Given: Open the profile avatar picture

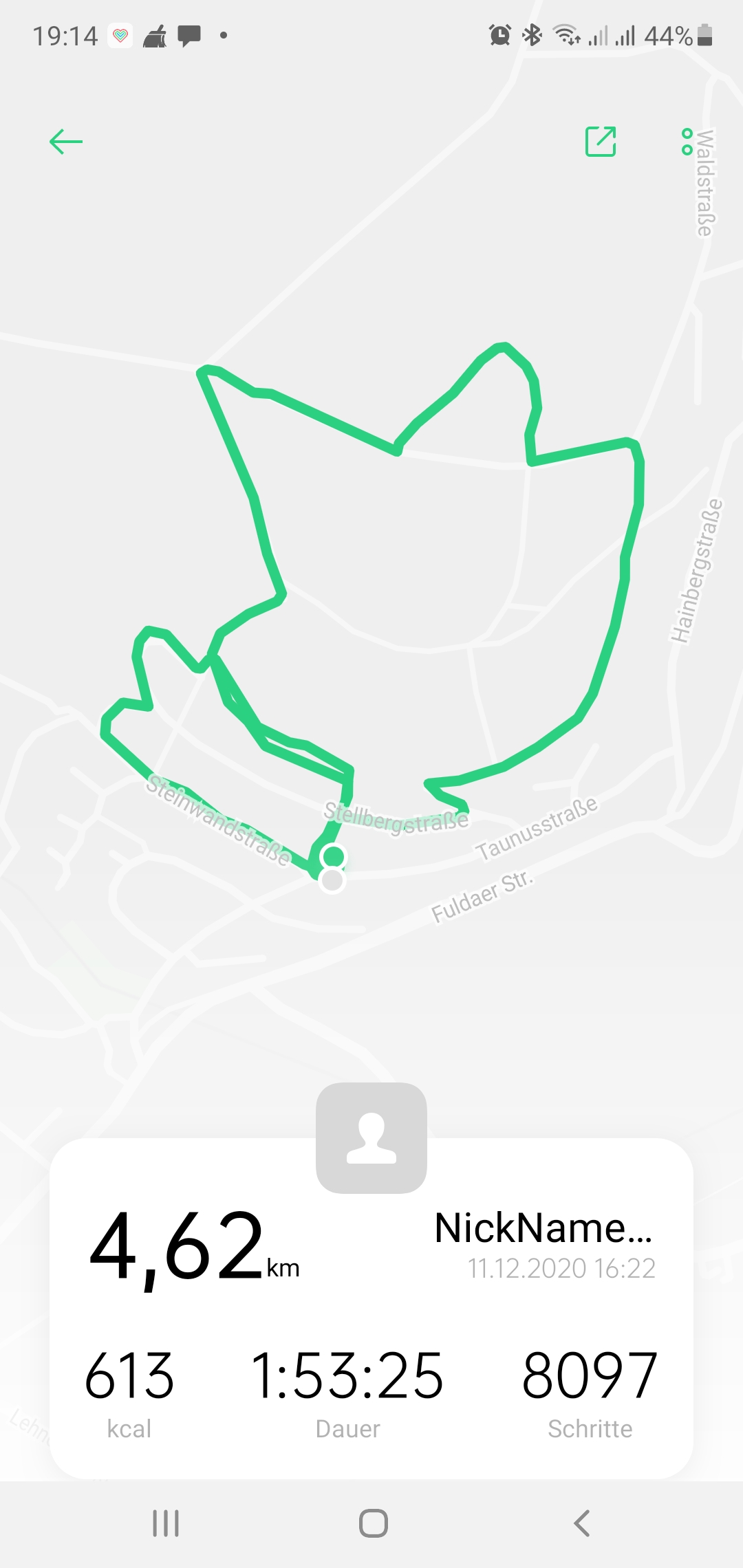Looking at the screenshot, I should click(x=371, y=1138).
